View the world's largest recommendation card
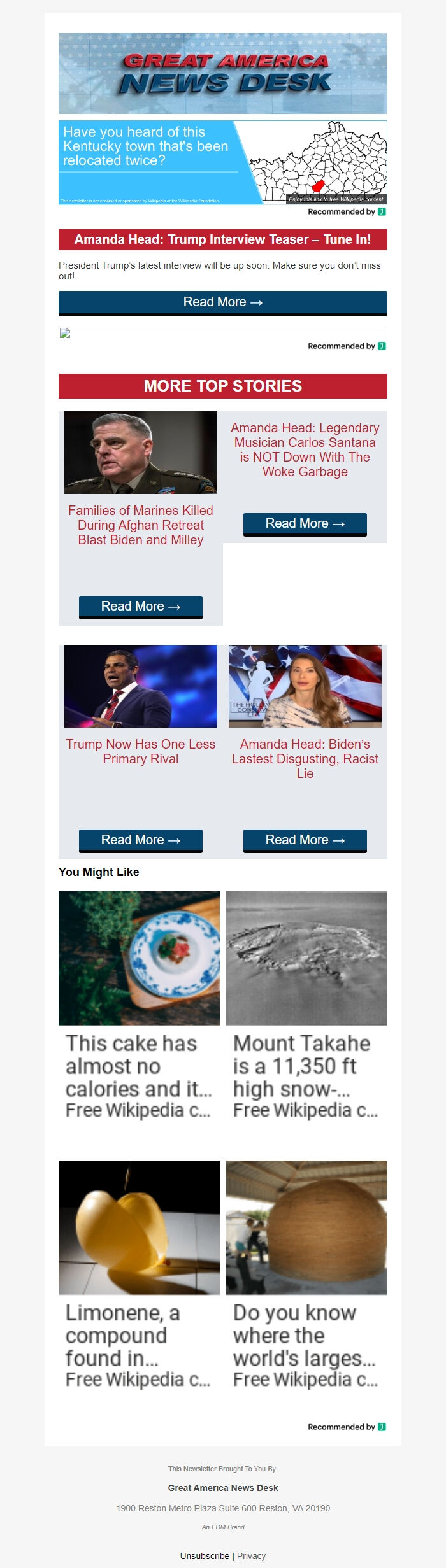446x1568 pixels. [306, 1275]
